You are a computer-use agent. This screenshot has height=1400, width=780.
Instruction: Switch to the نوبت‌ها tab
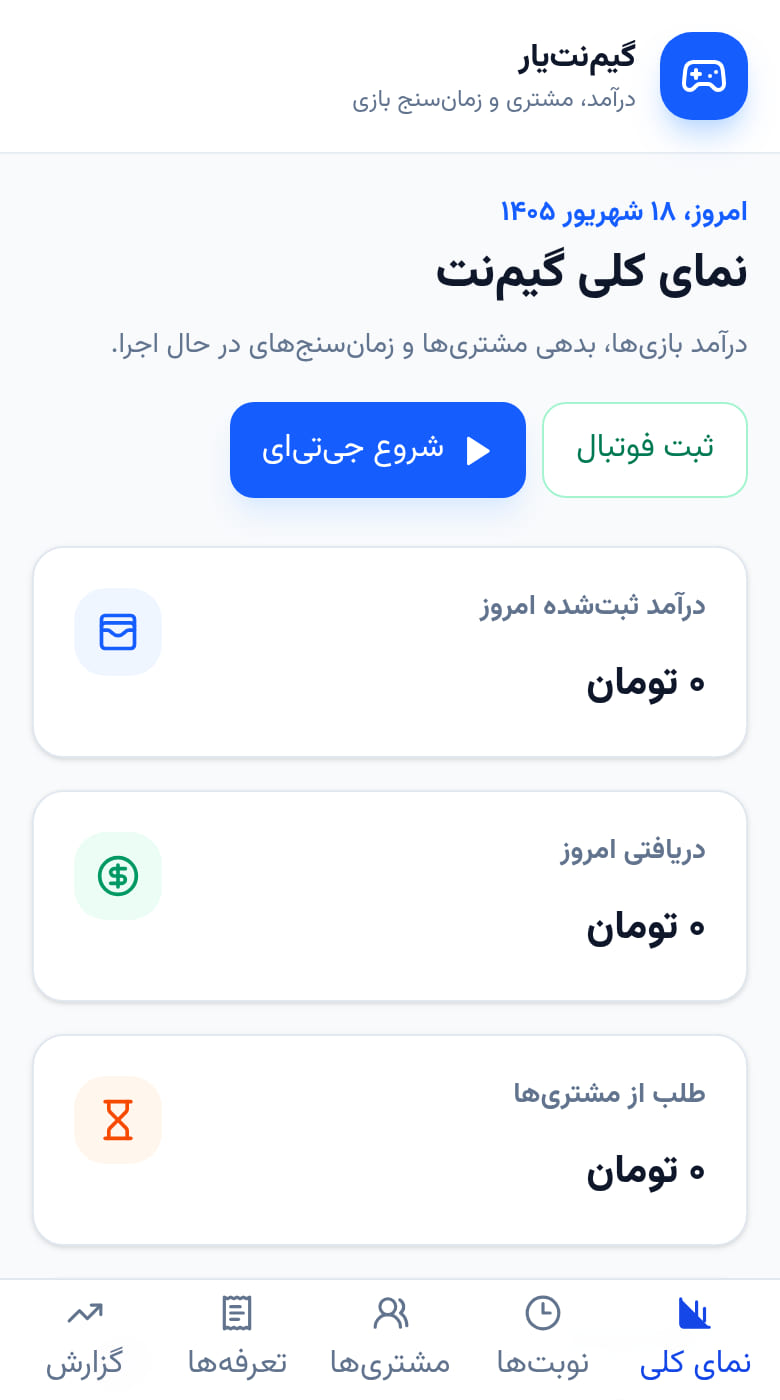pyautogui.click(x=543, y=1338)
